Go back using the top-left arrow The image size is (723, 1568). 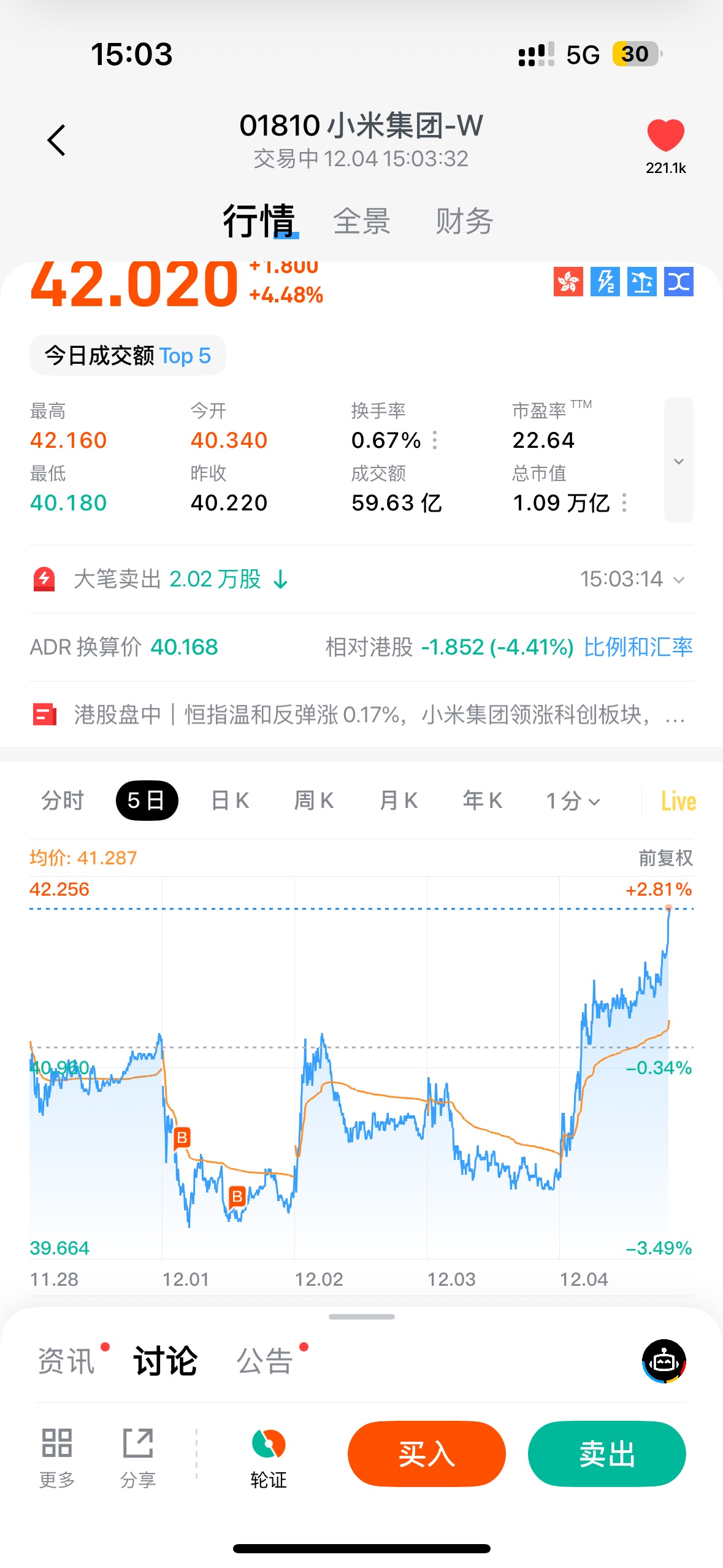56,140
